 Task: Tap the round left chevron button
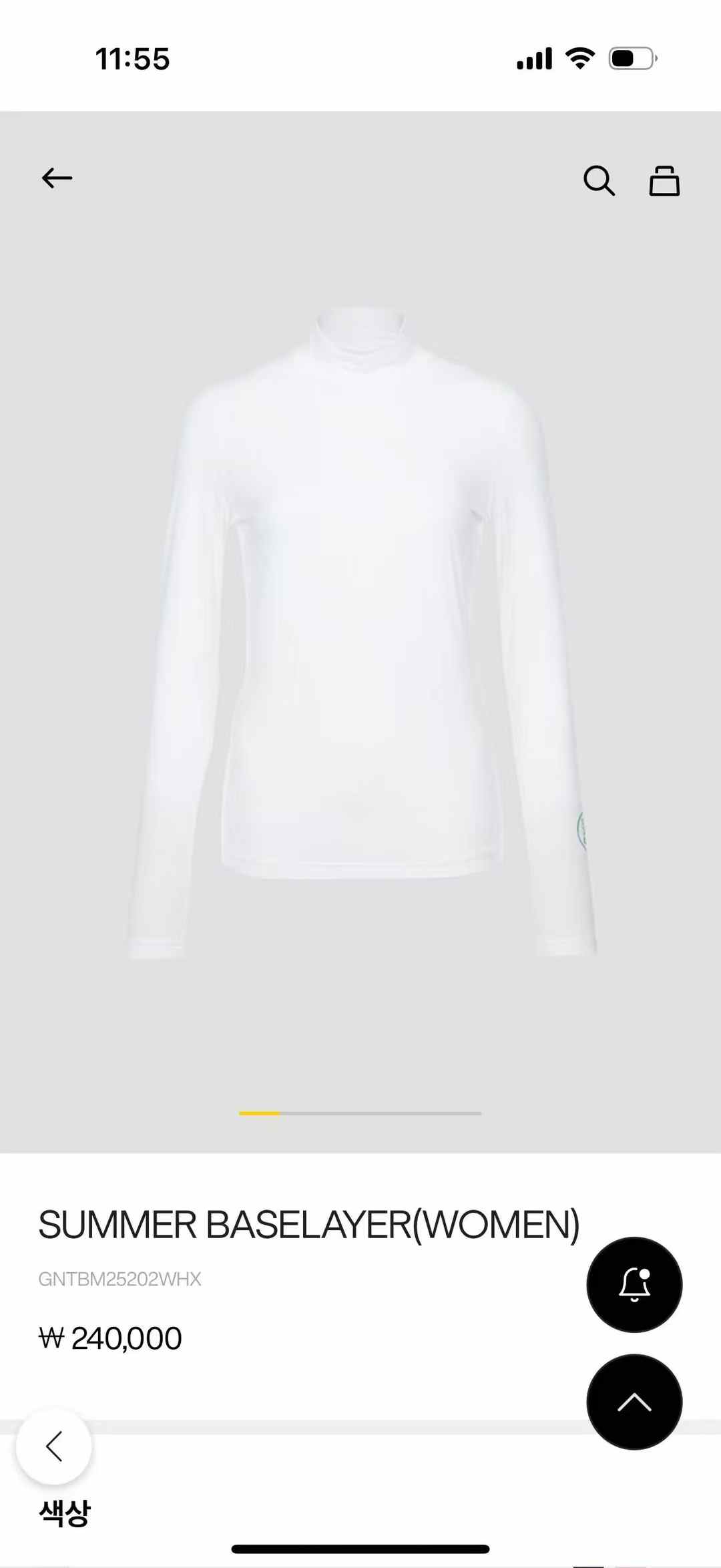point(54,1446)
